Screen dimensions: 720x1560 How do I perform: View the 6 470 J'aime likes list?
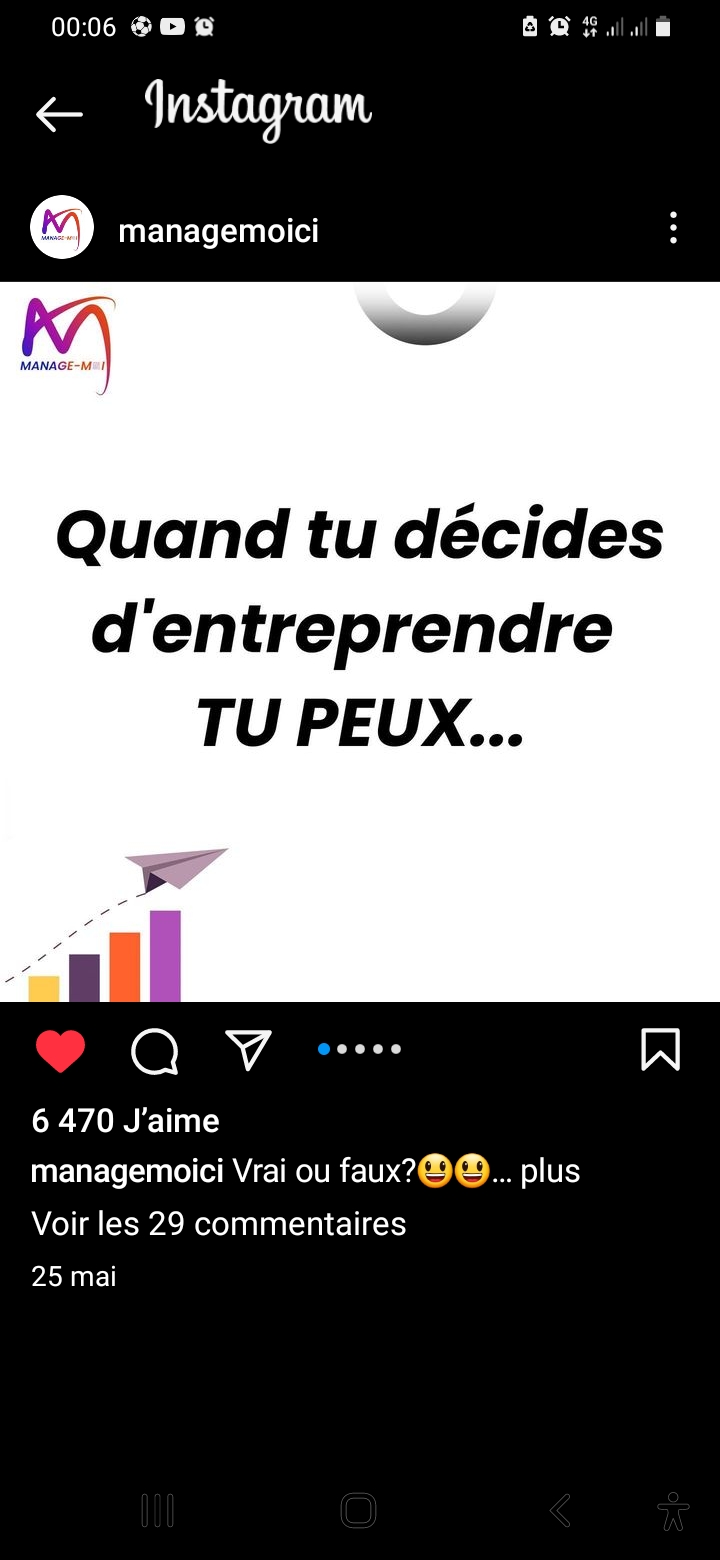pos(125,1121)
